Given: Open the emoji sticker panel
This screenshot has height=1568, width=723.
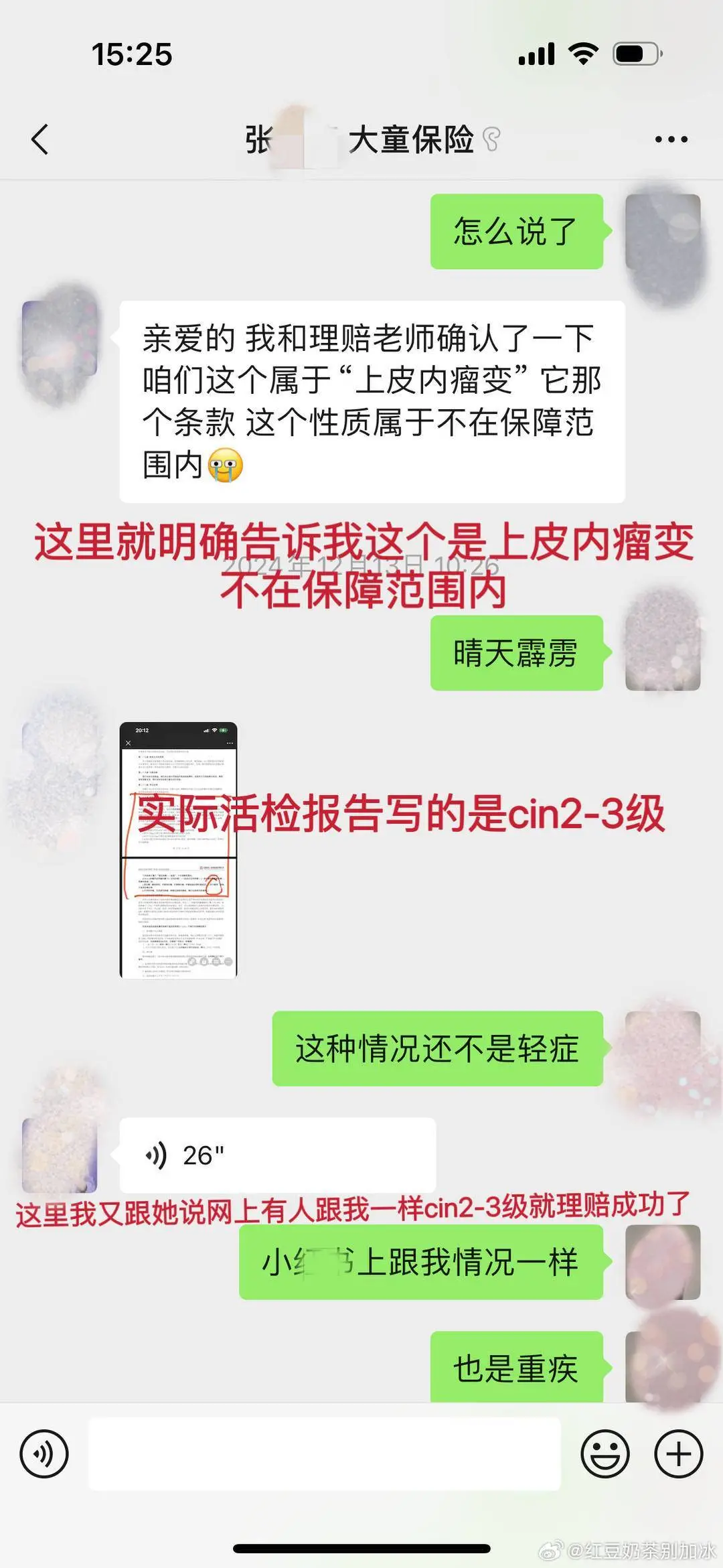Looking at the screenshot, I should tap(605, 1454).
